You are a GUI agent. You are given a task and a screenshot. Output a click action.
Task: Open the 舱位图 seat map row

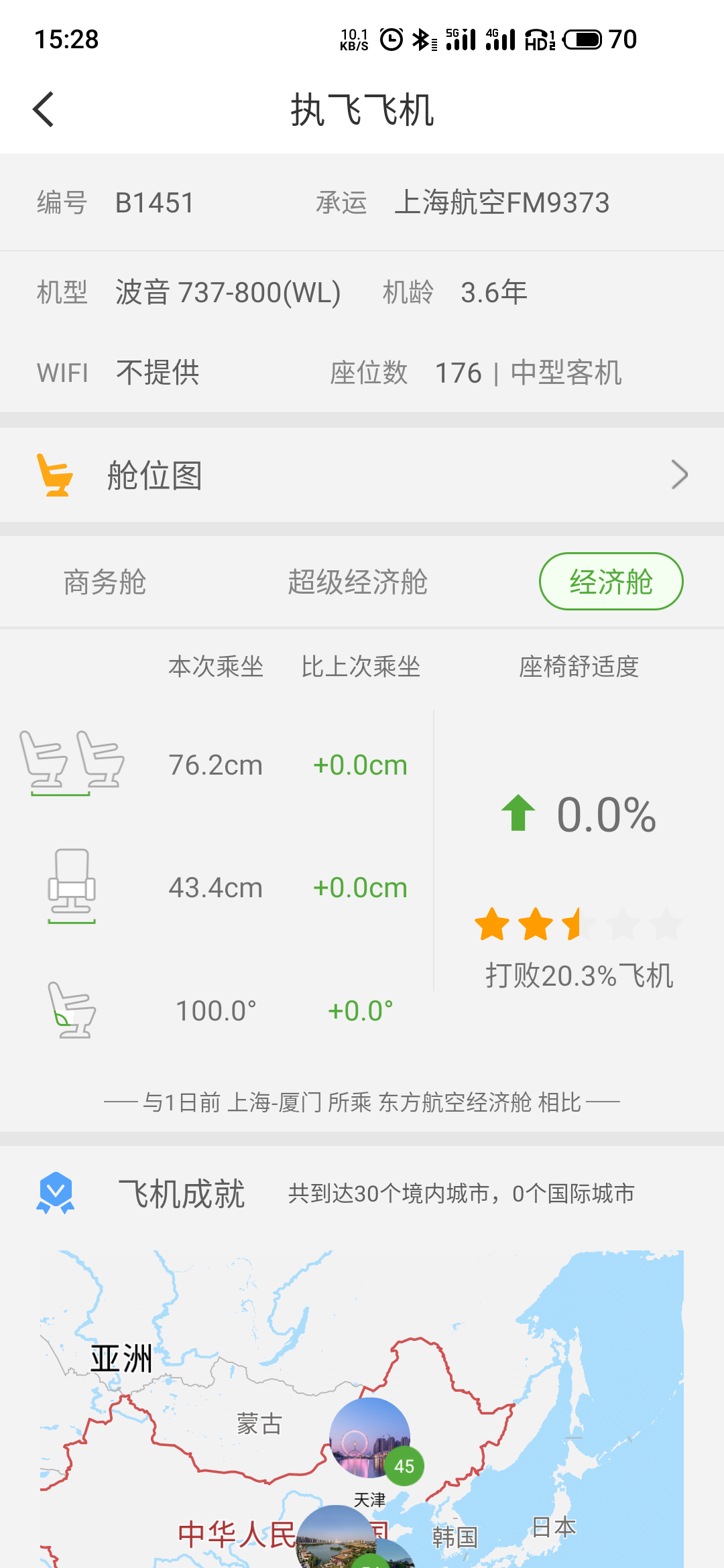click(362, 475)
